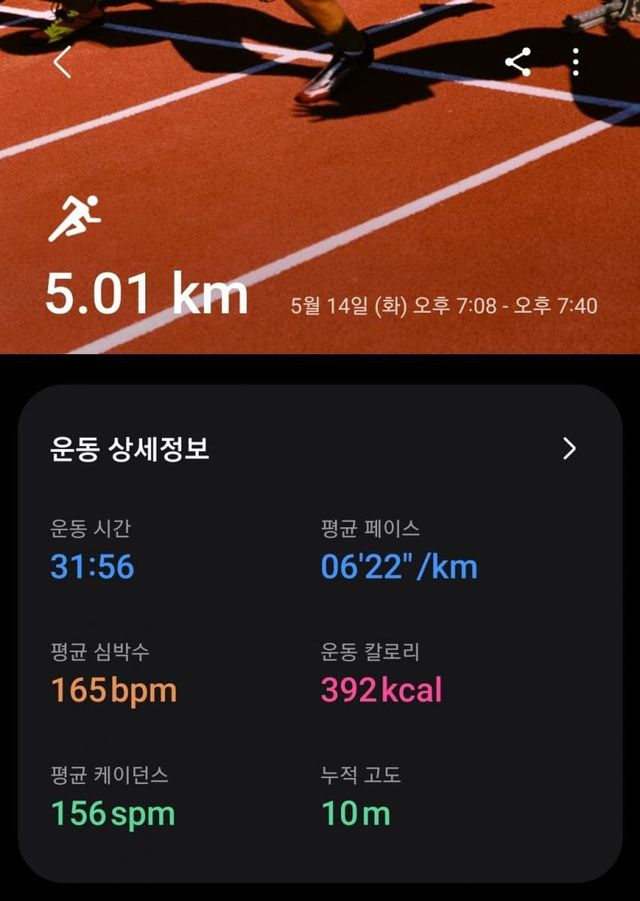
Task: Go back using the top arrow
Action: pyautogui.click(x=63, y=63)
